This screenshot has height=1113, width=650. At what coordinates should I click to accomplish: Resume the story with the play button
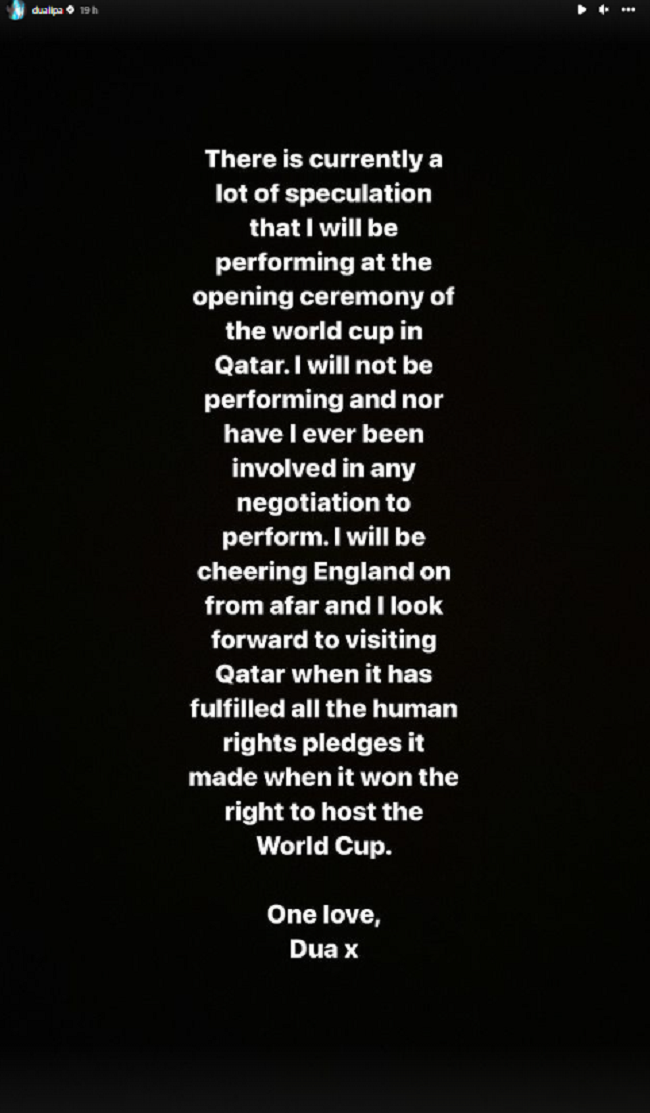point(582,10)
